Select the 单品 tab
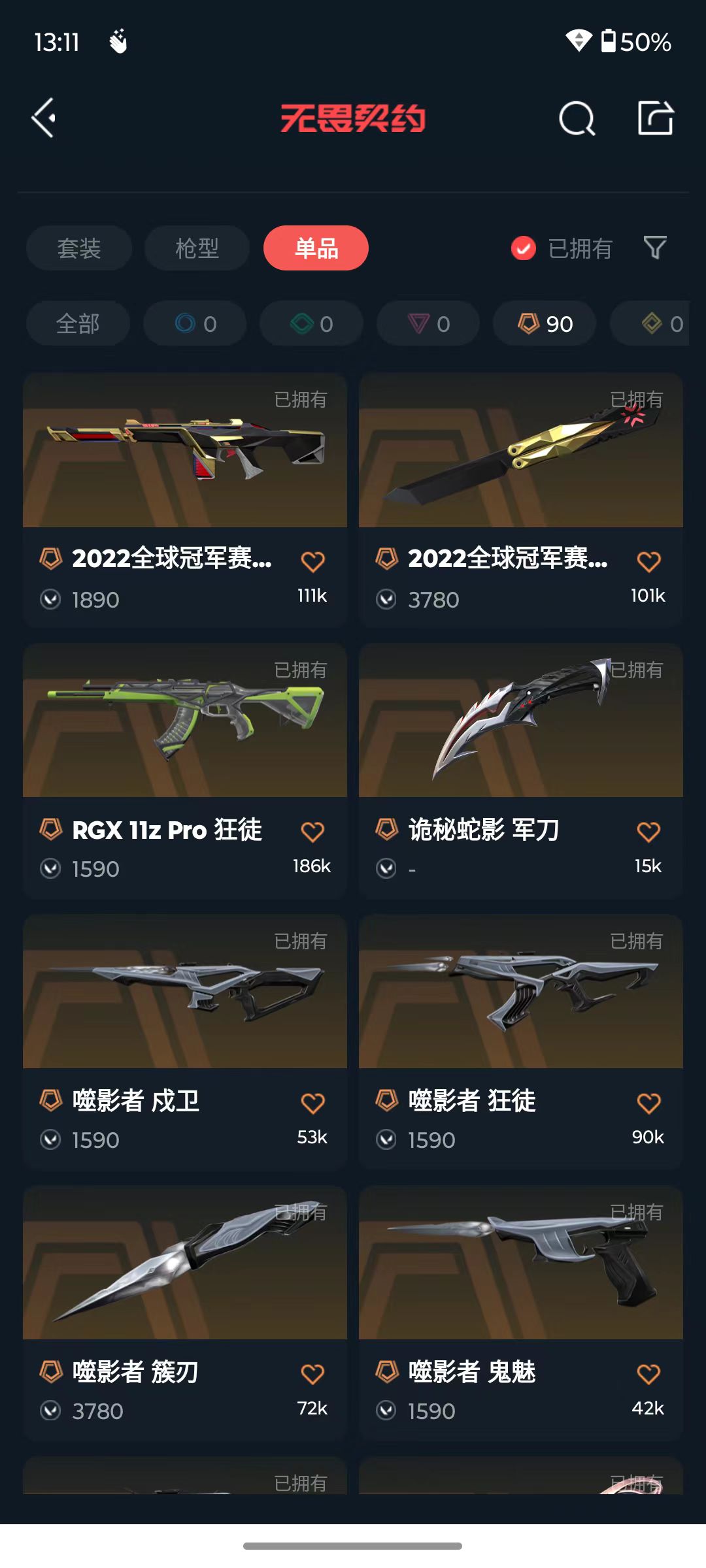Screen dimensions: 706x1568 [x=316, y=248]
